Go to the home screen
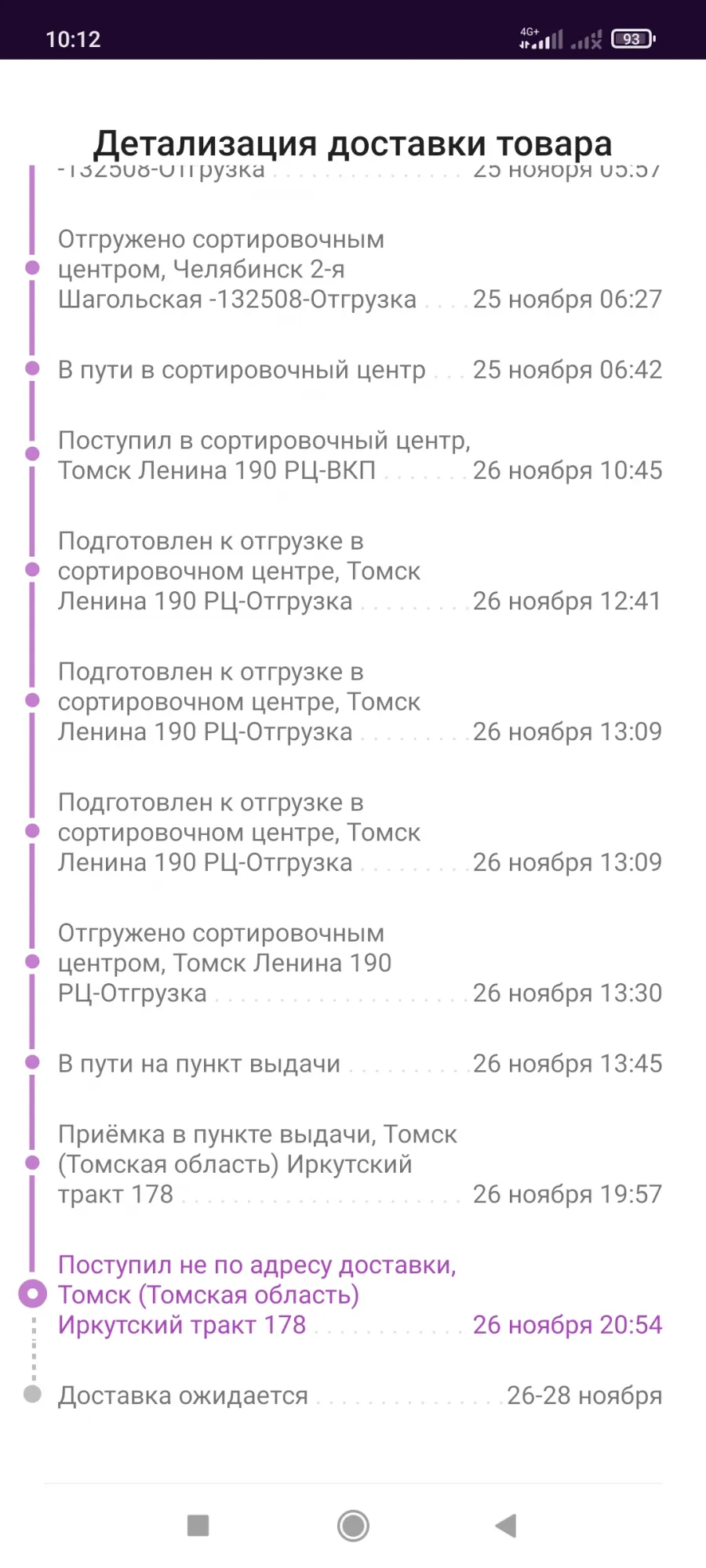This screenshot has width=706, height=1568. (x=353, y=1526)
